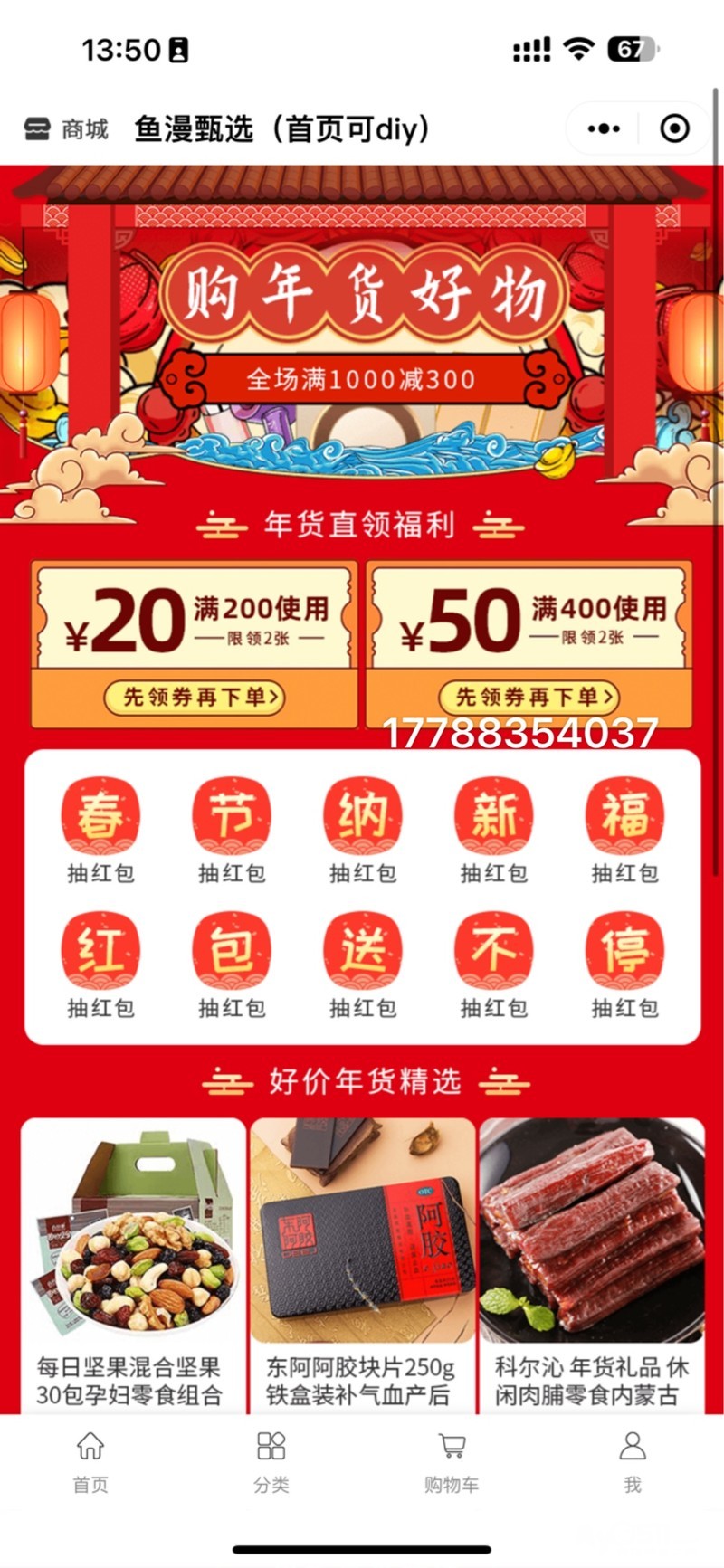The height and width of the screenshot is (1568, 724).
Task: Select the 节 red envelope draw
Action: [x=232, y=831]
